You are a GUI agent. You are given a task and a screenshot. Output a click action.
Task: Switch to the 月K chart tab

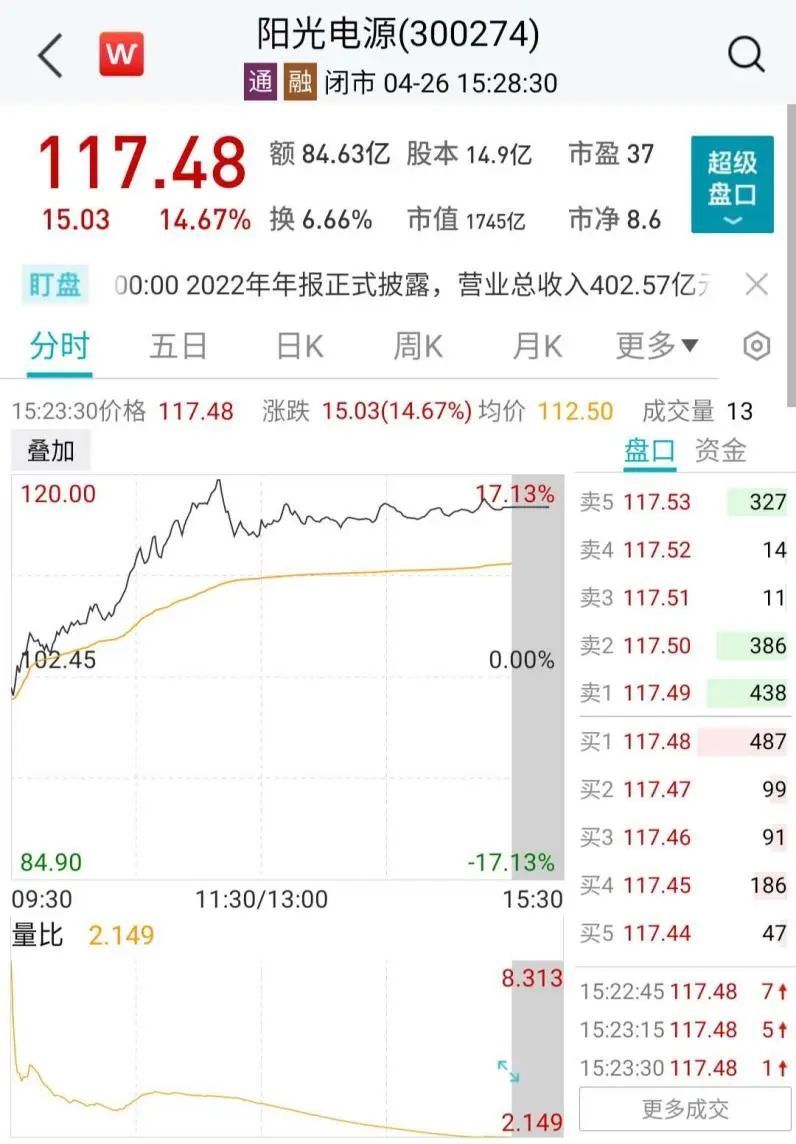click(x=537, y=347)
